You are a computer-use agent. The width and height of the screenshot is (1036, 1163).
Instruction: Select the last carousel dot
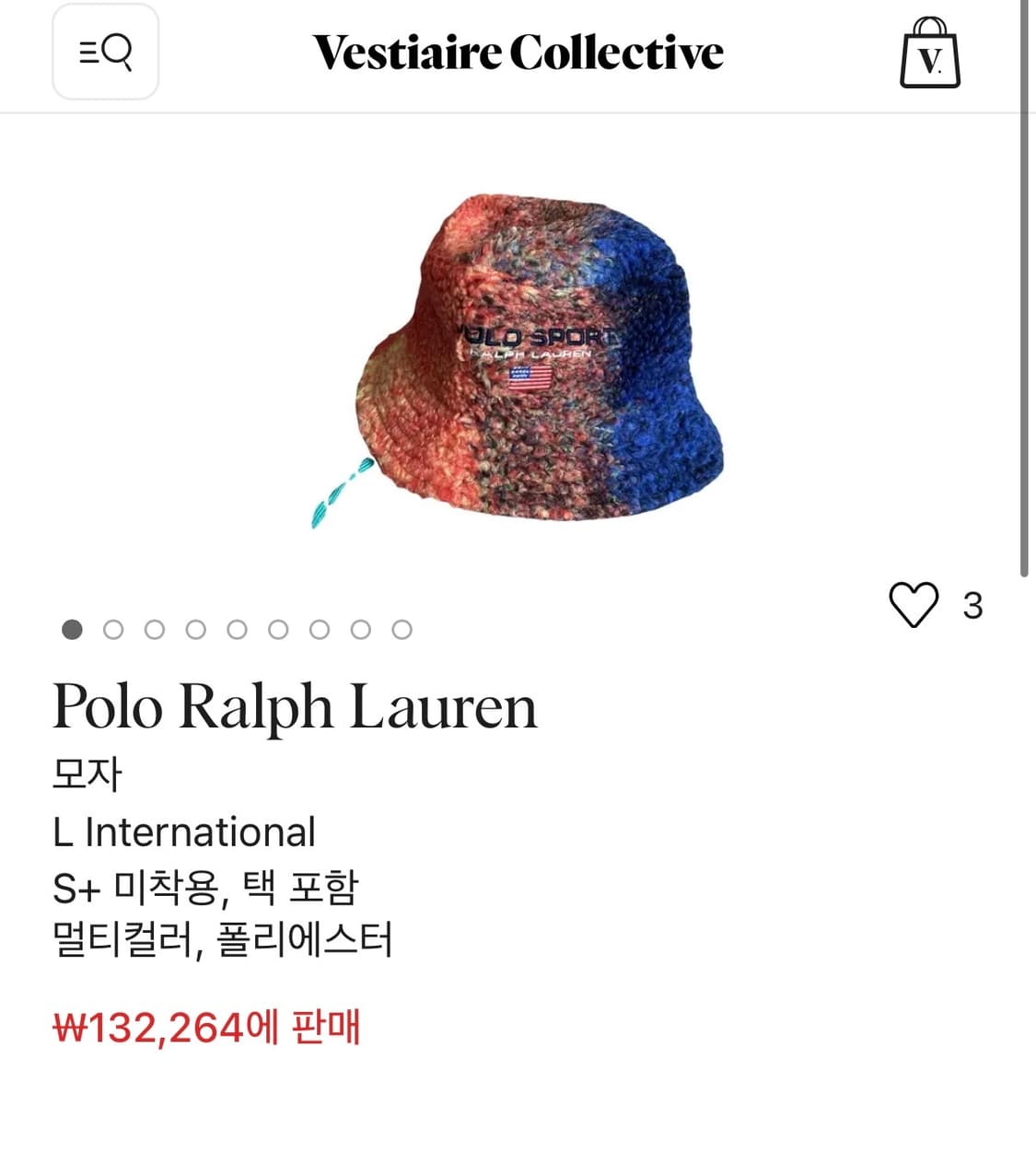tap(402, 629)
